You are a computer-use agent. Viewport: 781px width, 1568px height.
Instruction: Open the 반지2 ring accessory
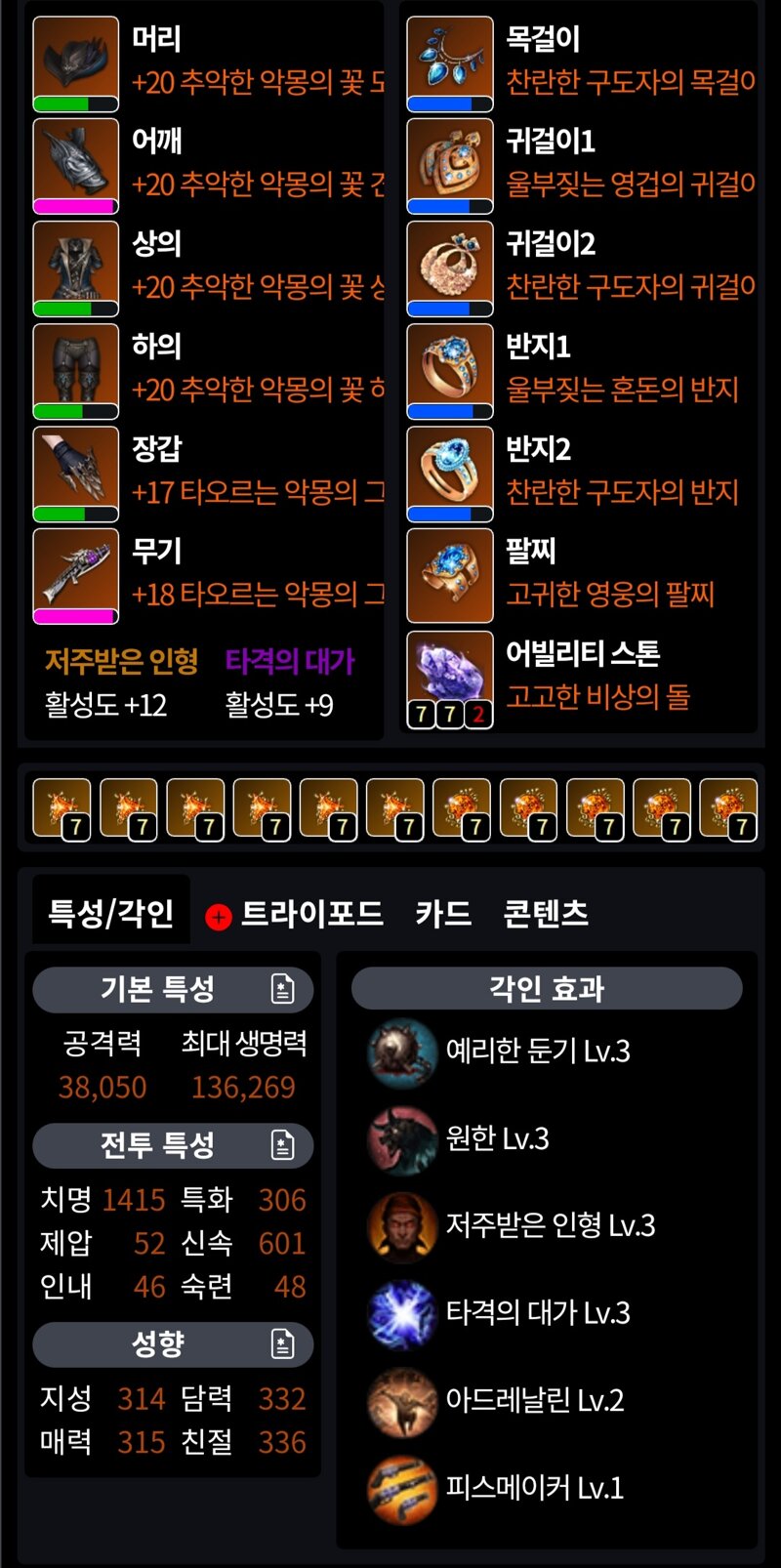tap(450, 472)
